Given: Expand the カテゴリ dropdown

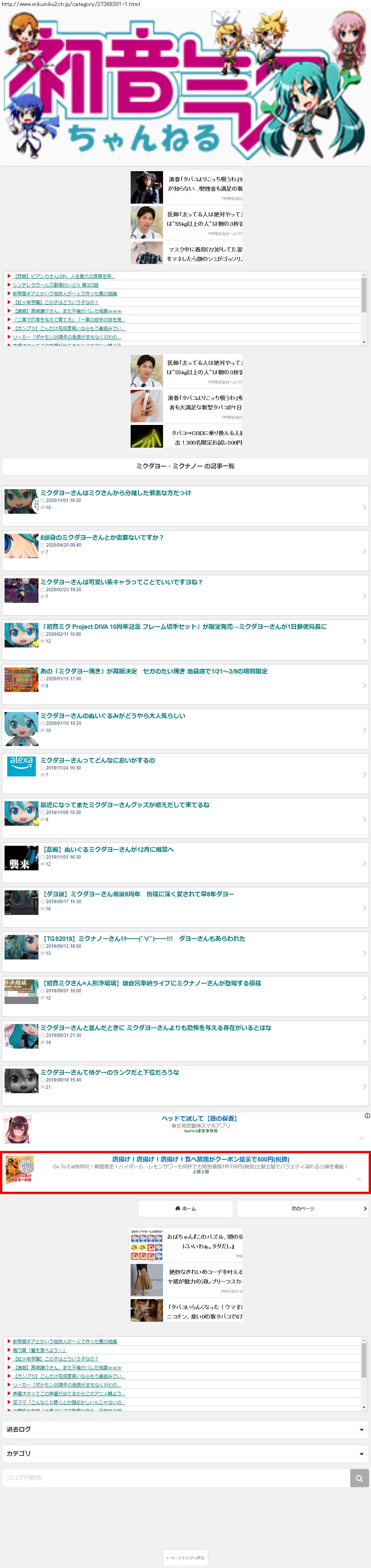Looking at the screenshot, I should pos(185,1454).
